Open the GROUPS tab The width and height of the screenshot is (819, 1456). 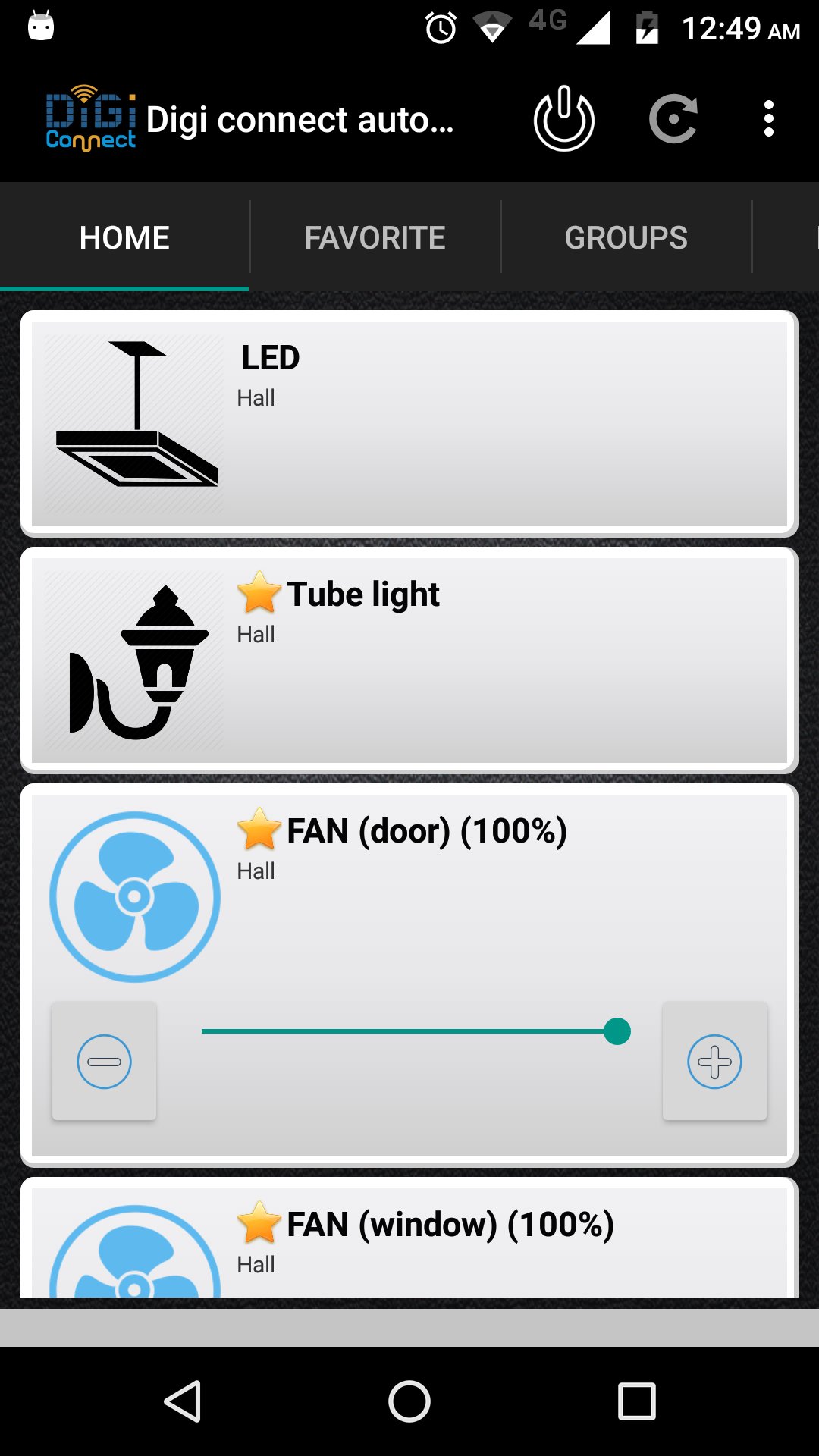(625, 237)
